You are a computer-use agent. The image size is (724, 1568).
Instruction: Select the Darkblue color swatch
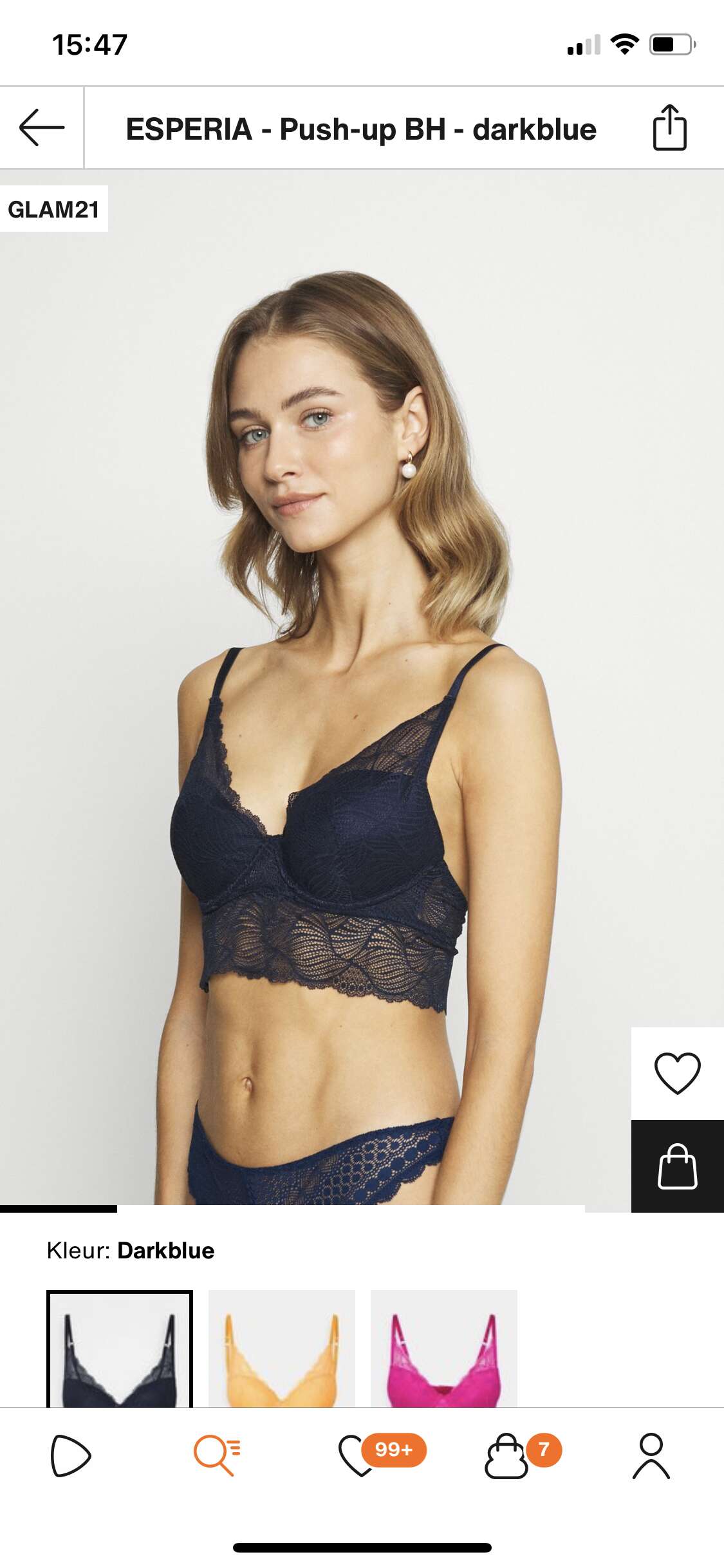120,1349
